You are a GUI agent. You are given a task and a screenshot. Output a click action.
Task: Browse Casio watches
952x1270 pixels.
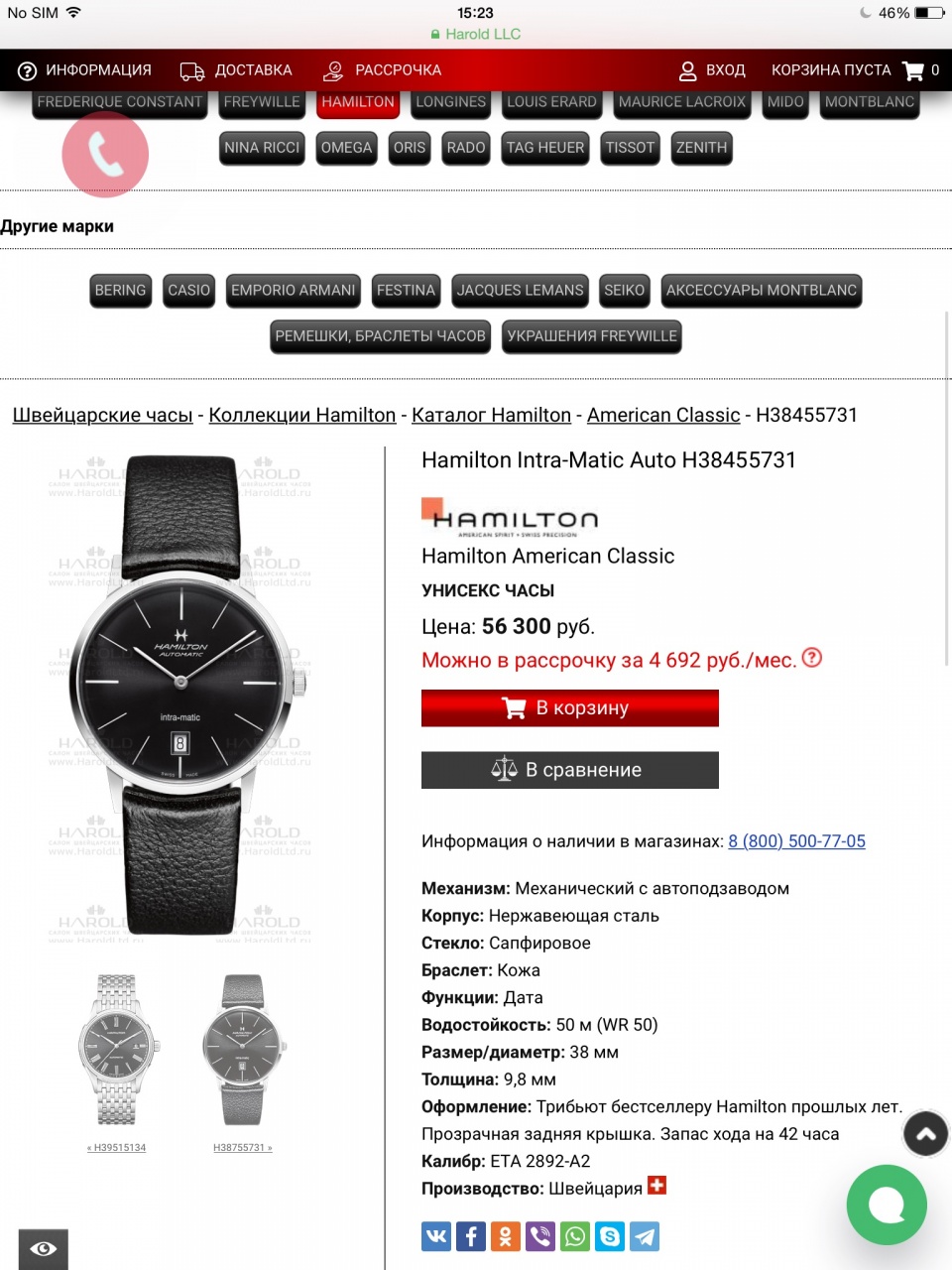(188, 291)
